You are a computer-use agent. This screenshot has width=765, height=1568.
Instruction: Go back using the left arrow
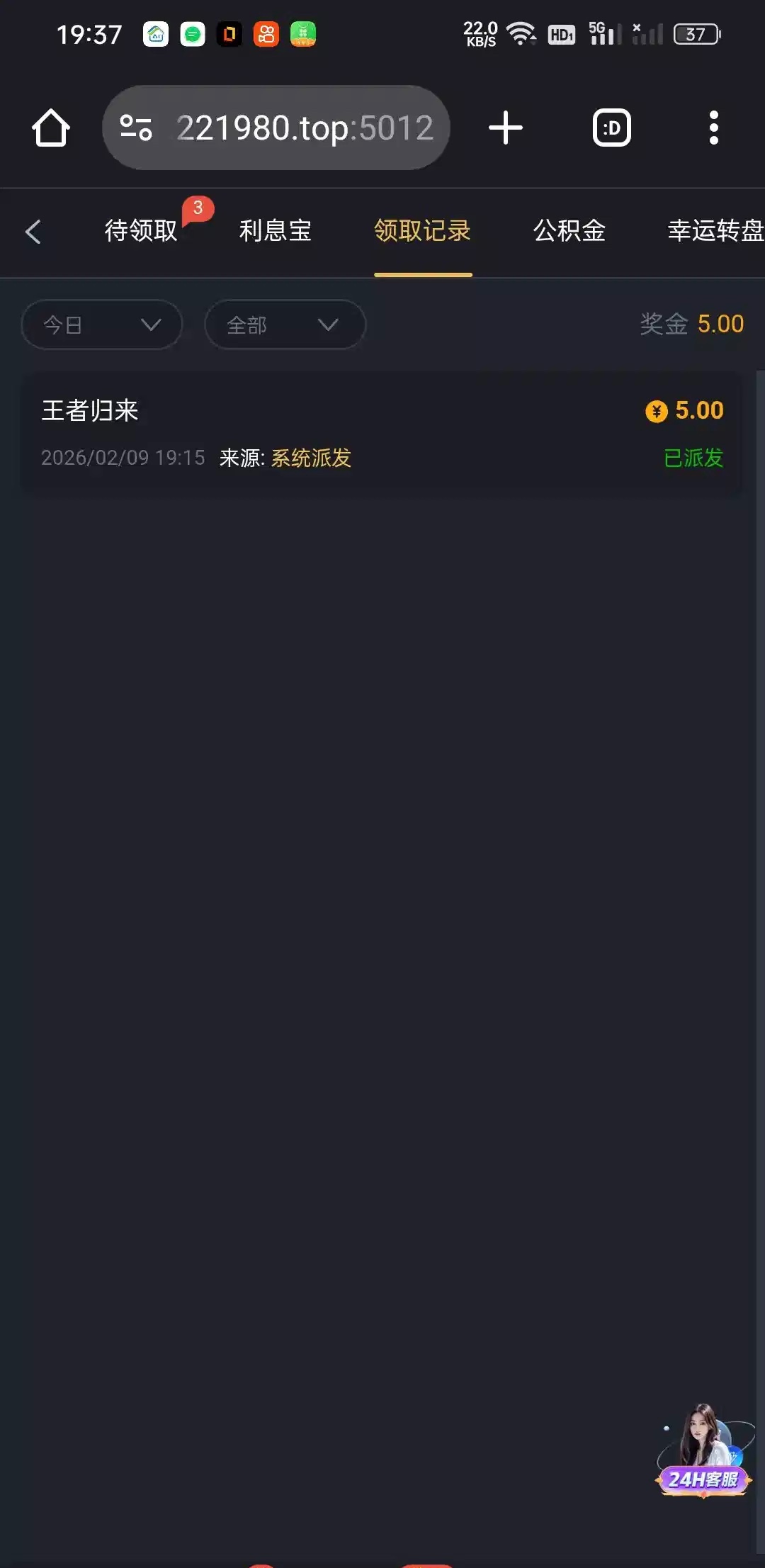pyautogui.click(x=33, y=232)
